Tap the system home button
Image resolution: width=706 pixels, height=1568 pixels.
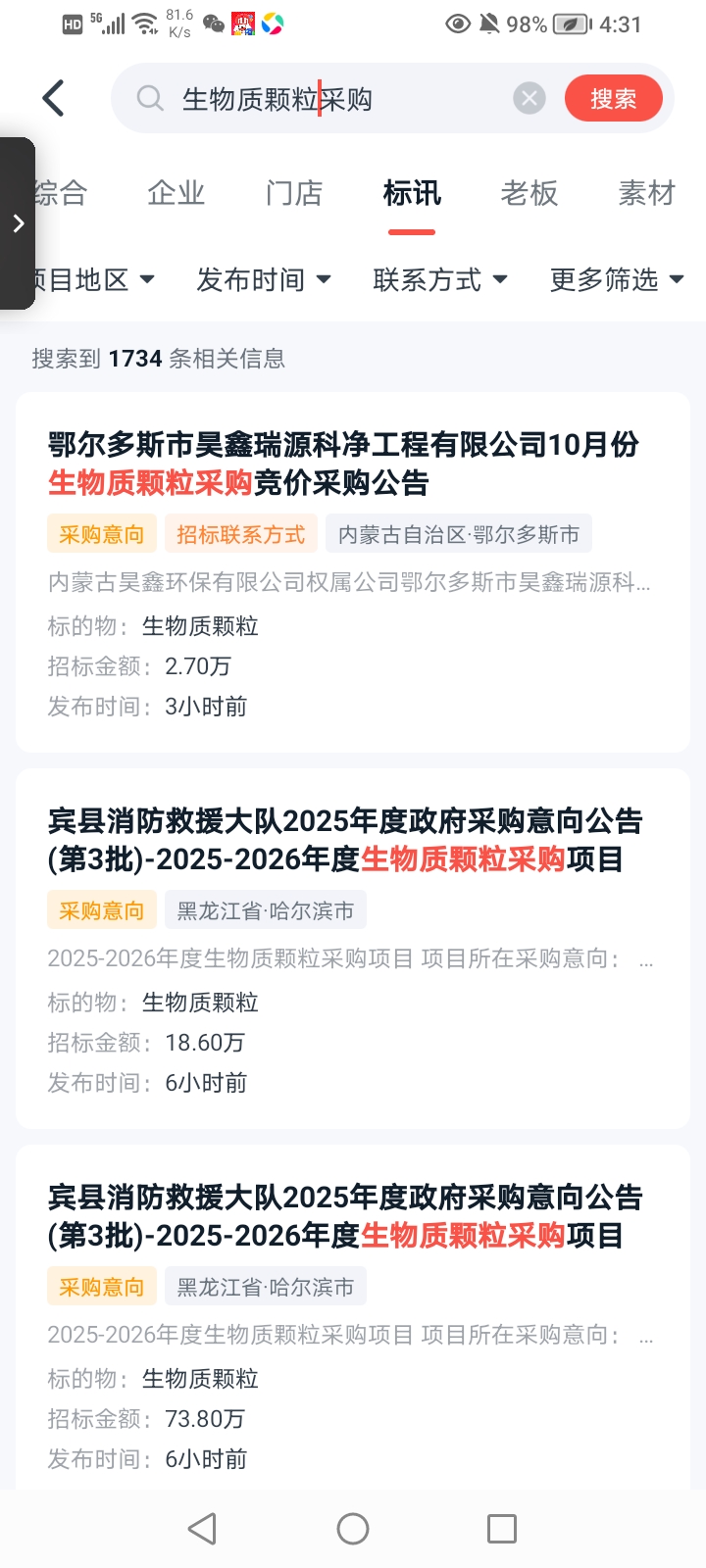(353, 1529)
